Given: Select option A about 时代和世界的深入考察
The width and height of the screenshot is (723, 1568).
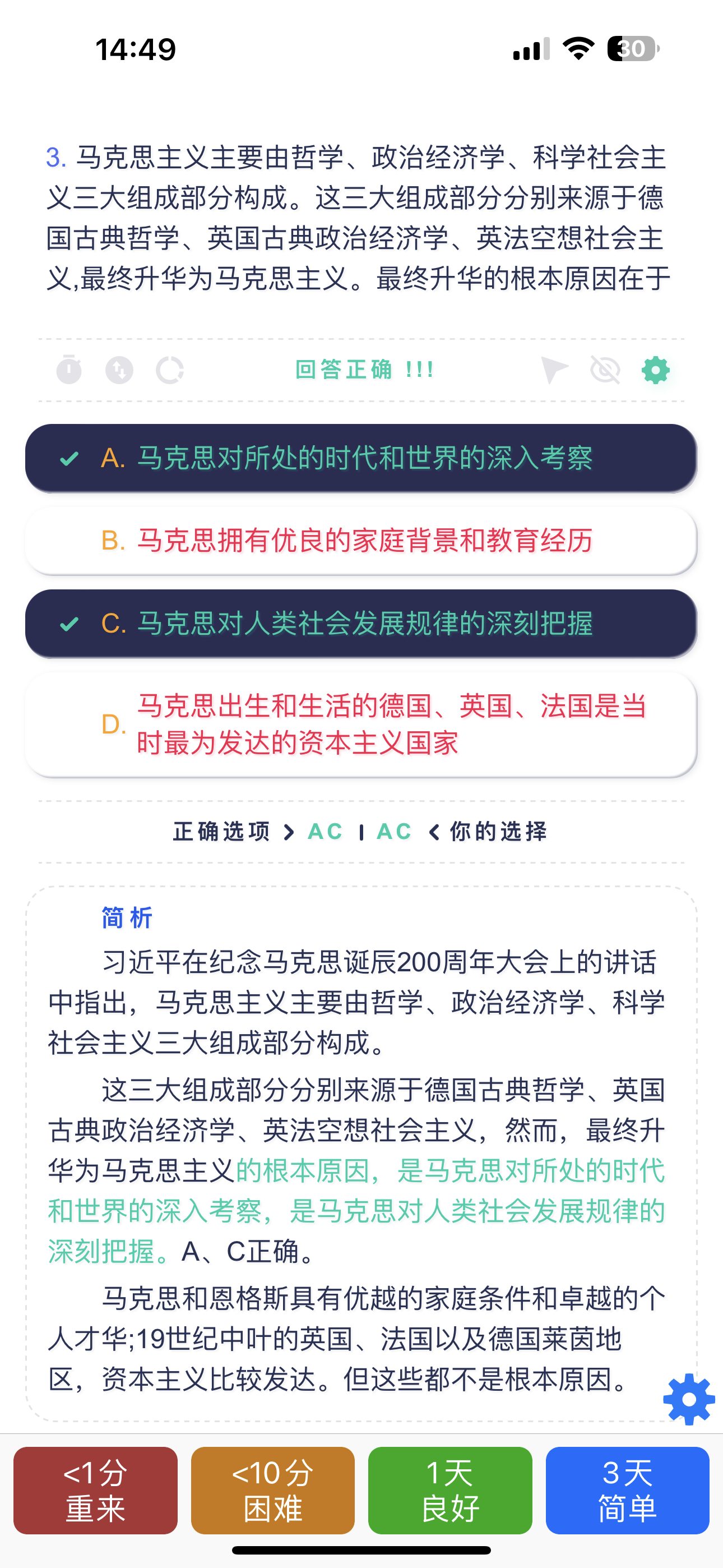Looking at the screenshot, I should 361,458.
